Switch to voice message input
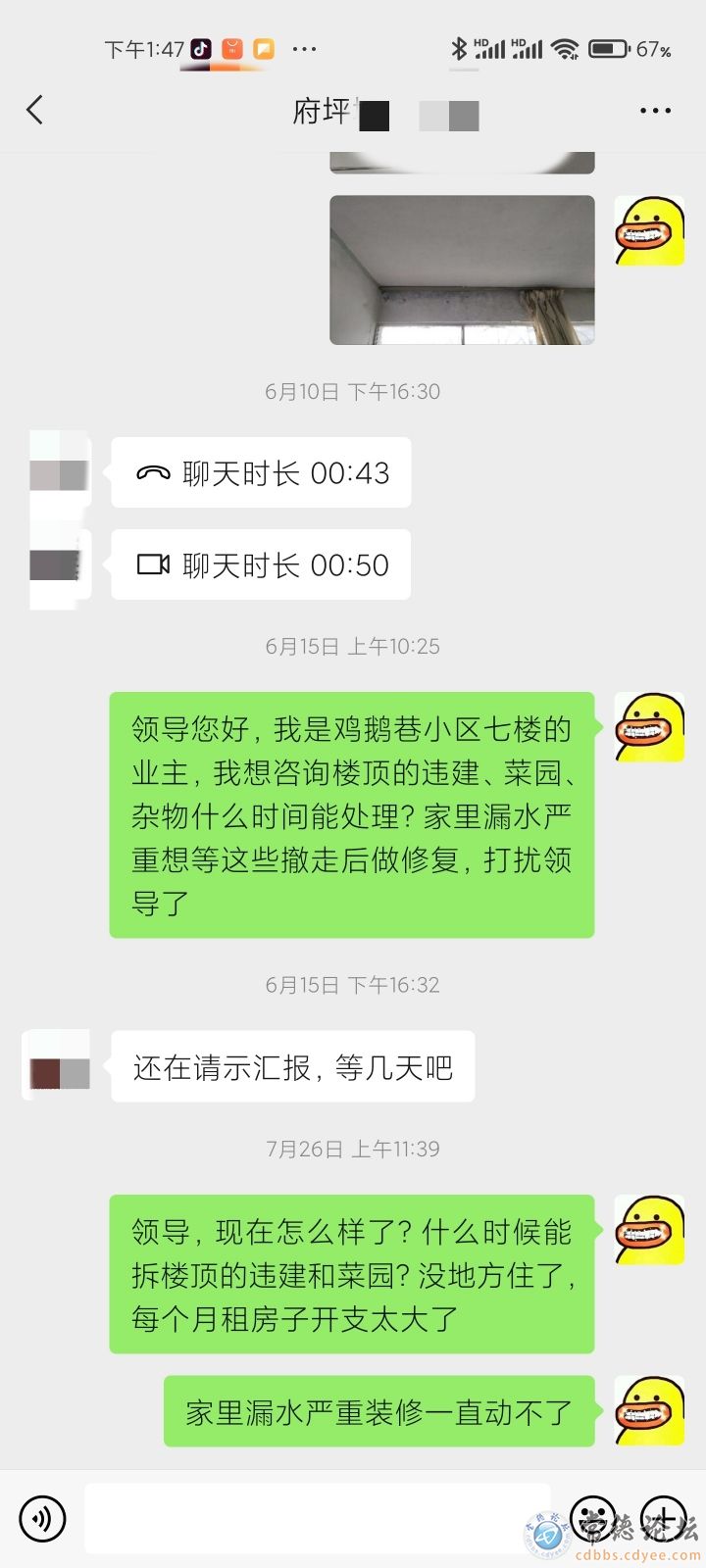Image resolution: width=706 pixels, height=1568 pixels. [42, 1518]
